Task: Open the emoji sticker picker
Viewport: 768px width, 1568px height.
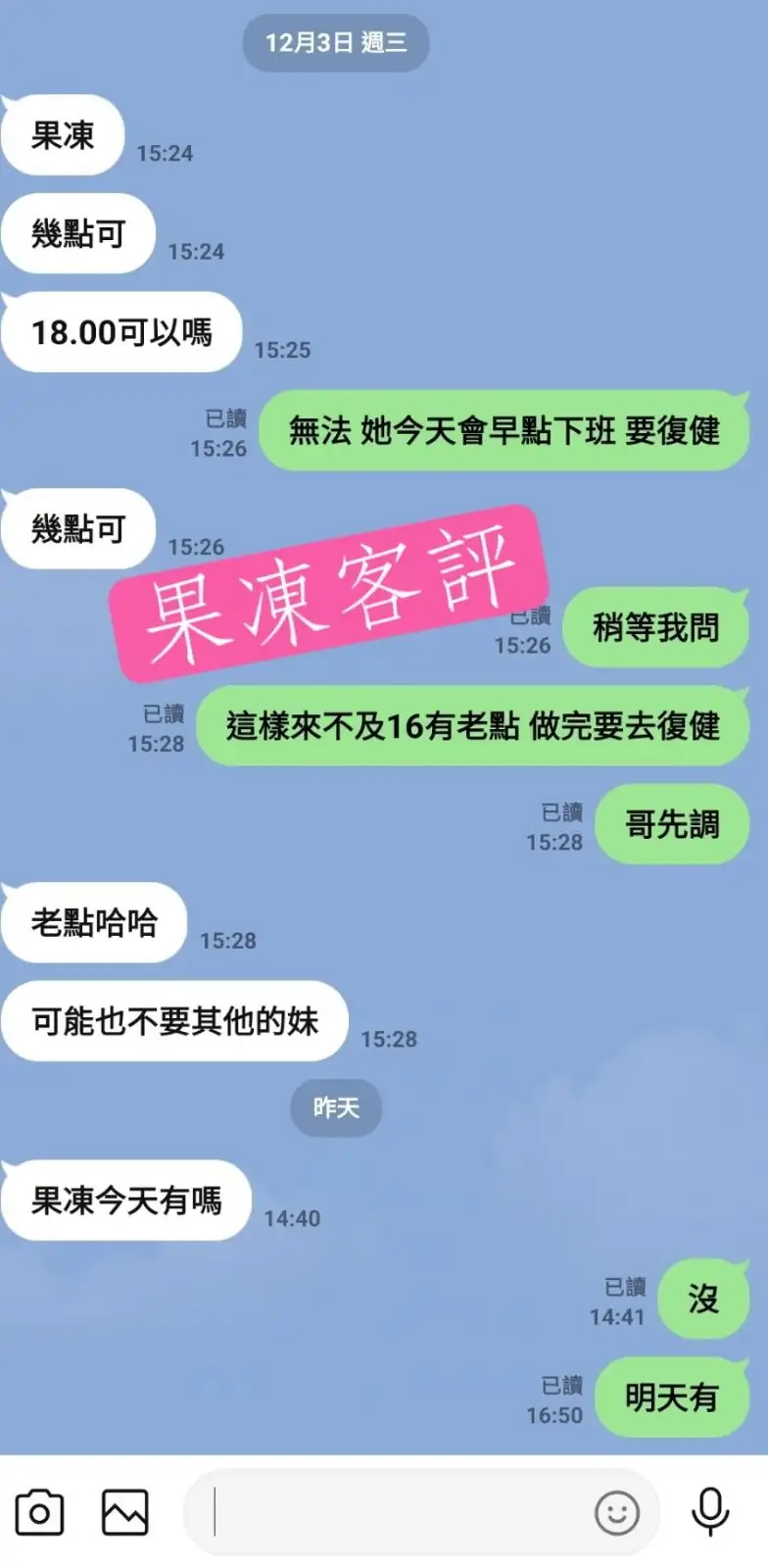Action: click(x=617, y=1513)
